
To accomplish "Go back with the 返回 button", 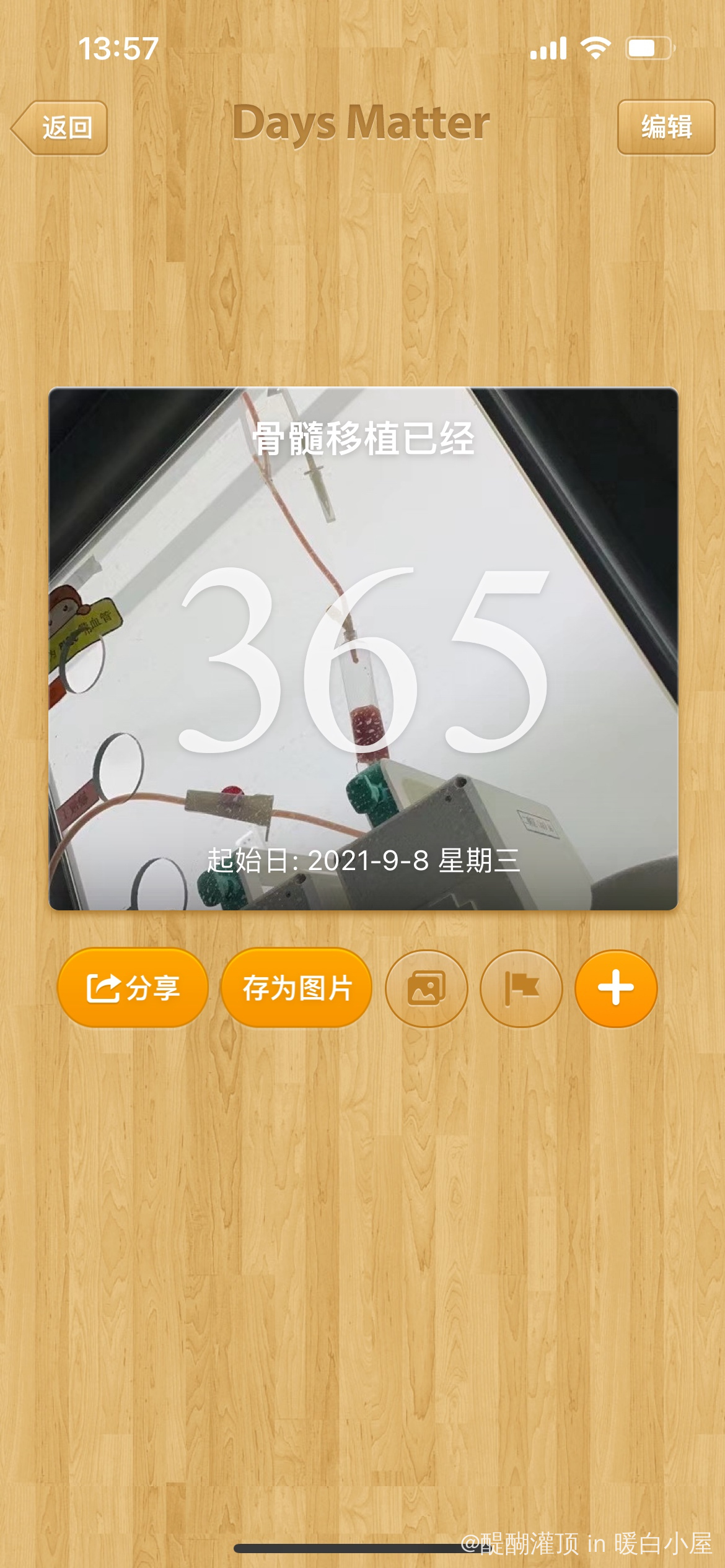I will coord(59,128).
